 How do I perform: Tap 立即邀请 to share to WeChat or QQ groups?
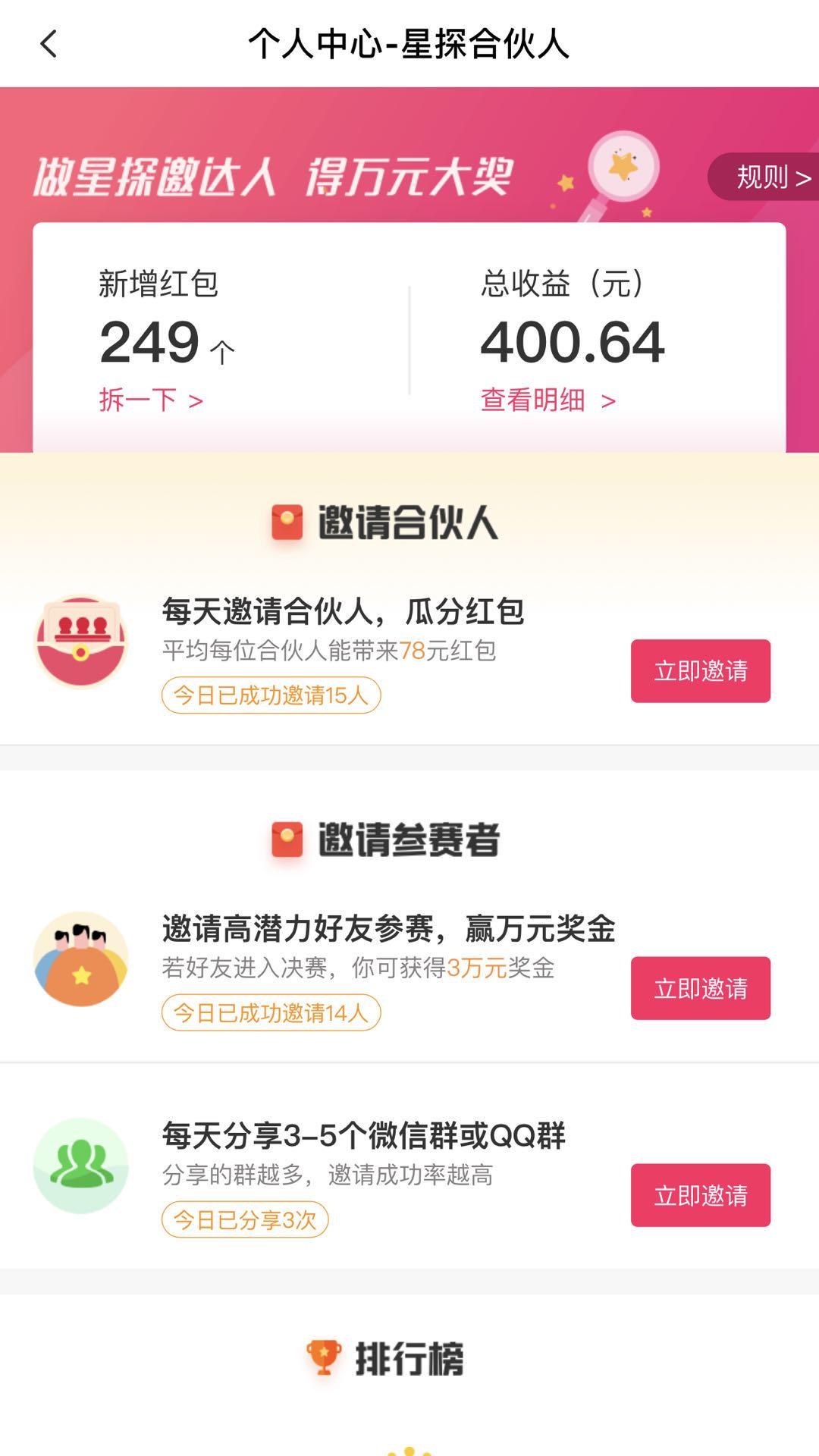(700, 1194)
